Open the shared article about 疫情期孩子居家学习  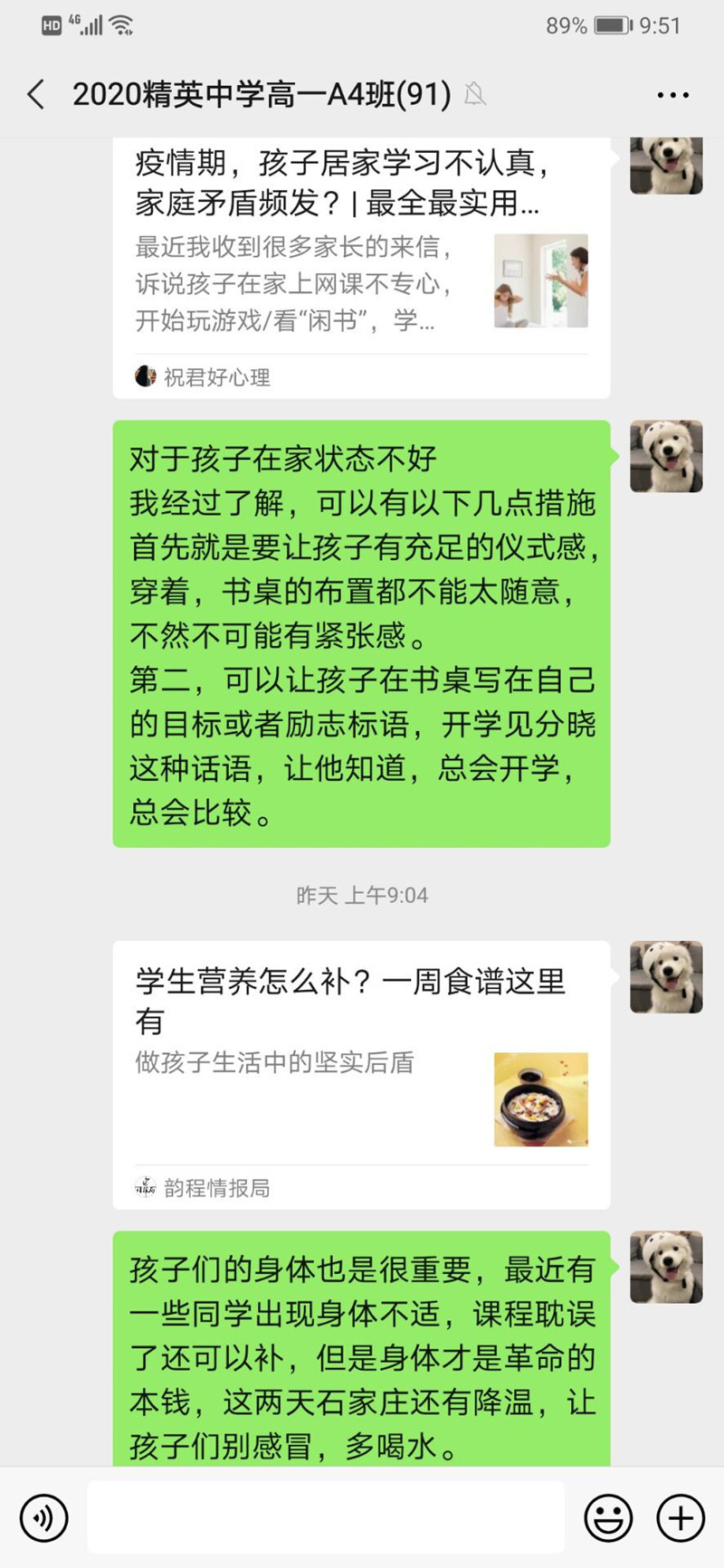pos(360,262)
